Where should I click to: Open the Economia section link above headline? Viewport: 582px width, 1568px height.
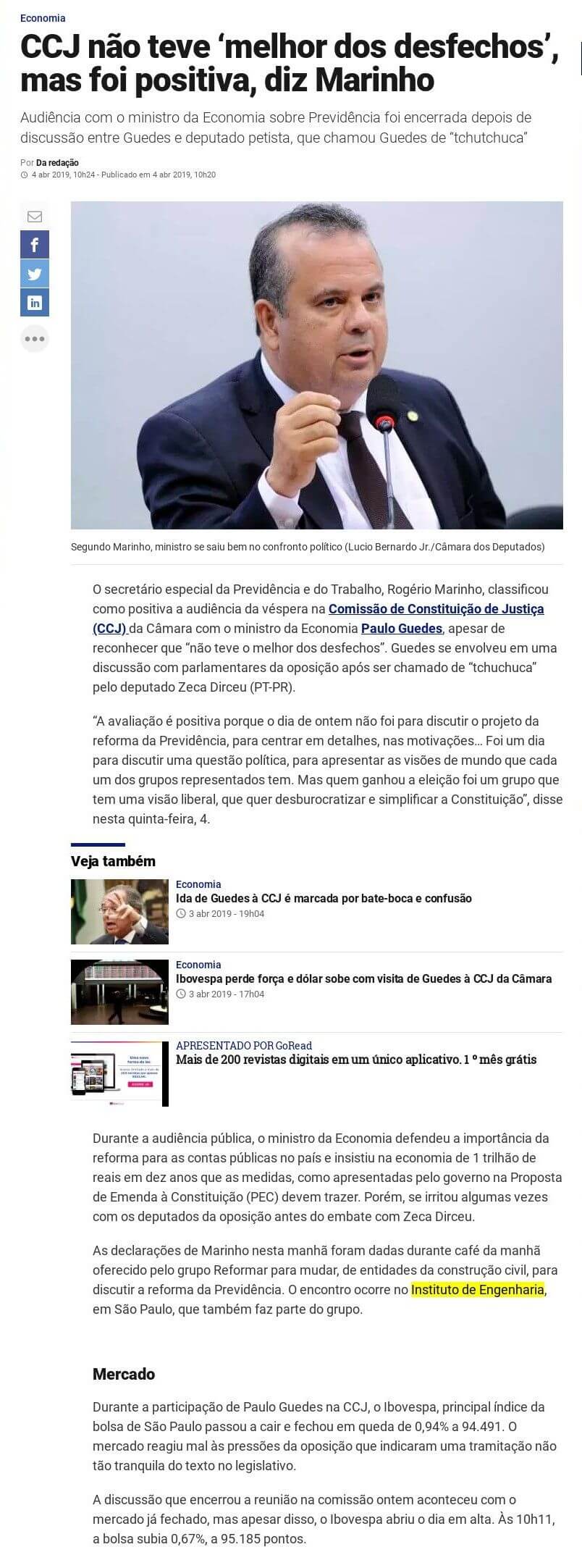(43, 18)
